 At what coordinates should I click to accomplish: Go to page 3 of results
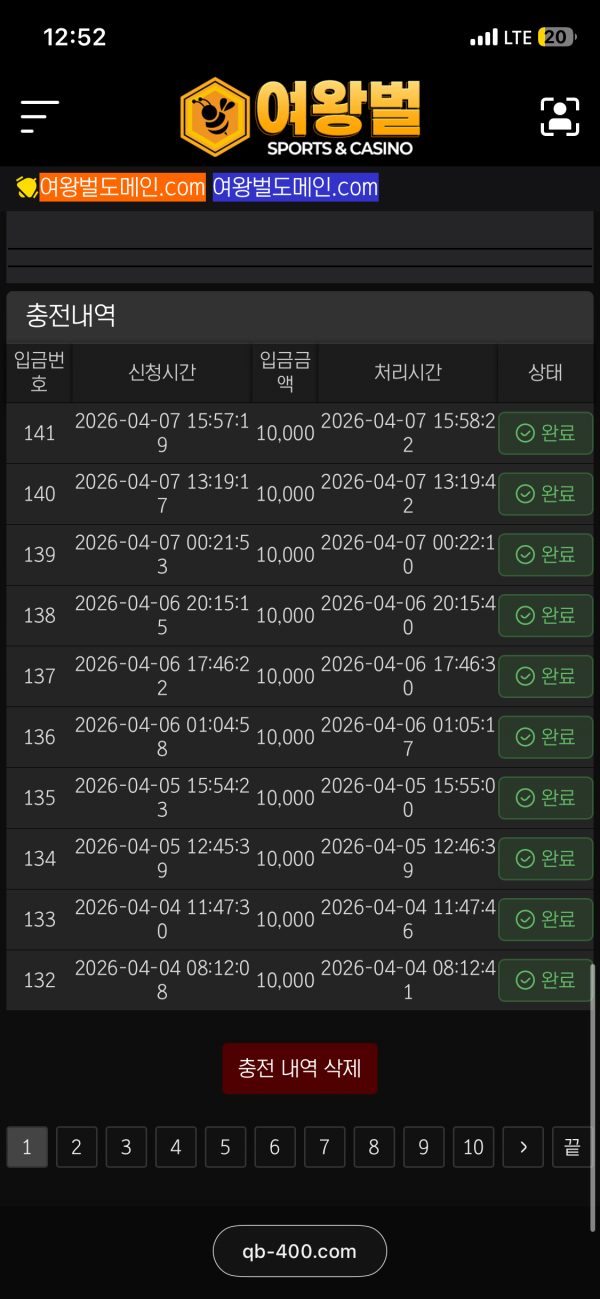click(x=126, y=1147)
